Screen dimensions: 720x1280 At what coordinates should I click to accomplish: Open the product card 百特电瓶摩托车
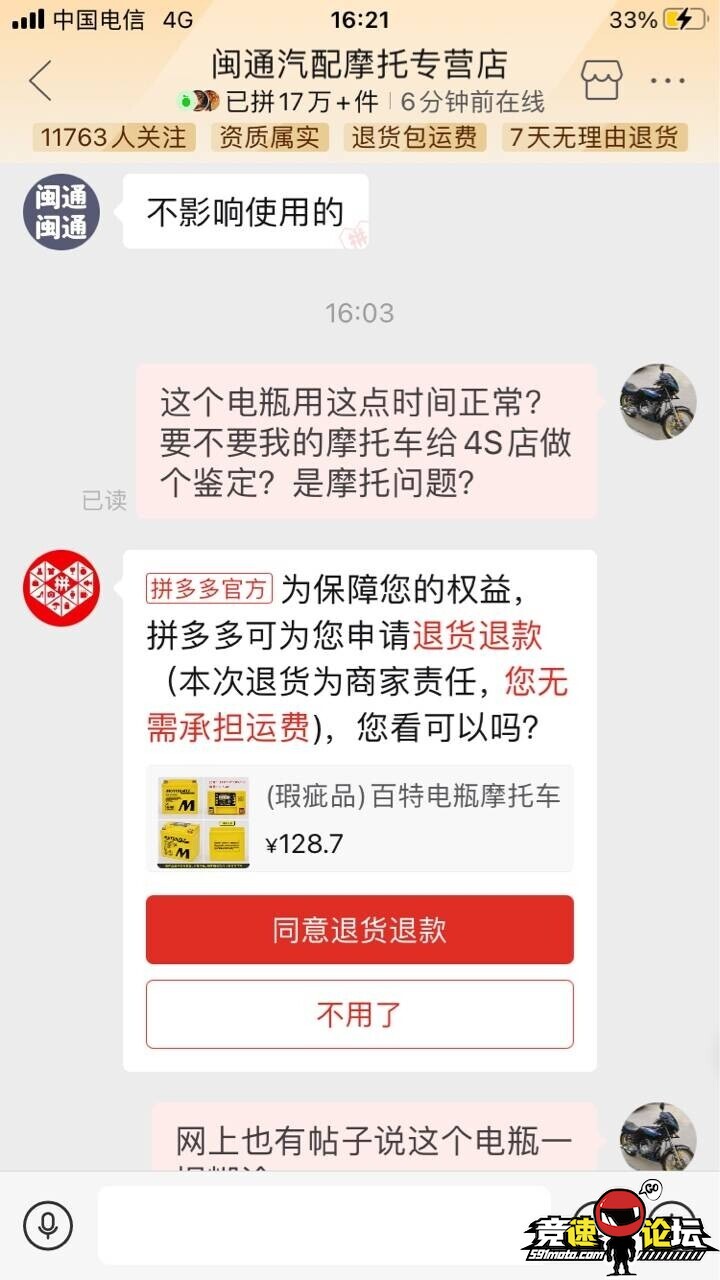pyautogui.click(x=359, y=817)
